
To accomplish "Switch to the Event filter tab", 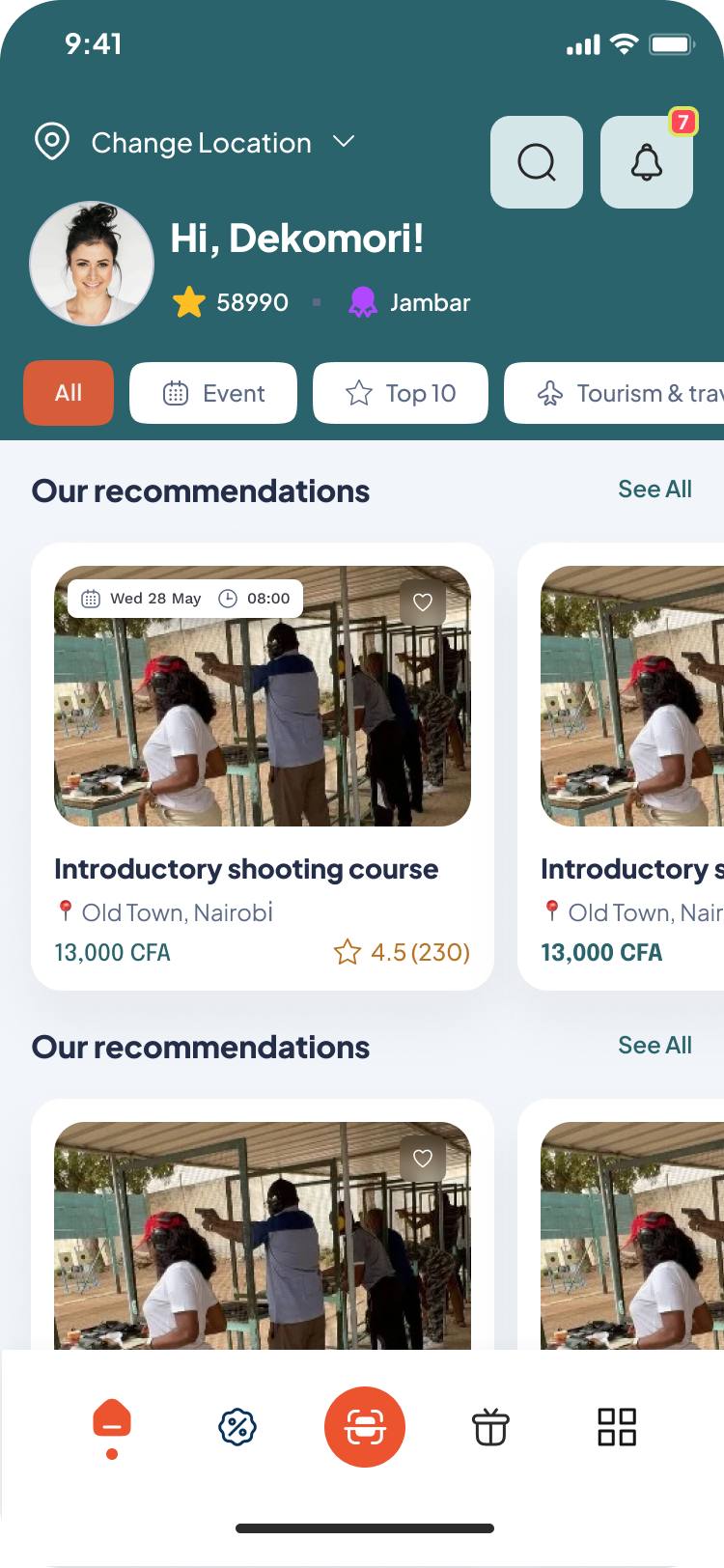I will pos(212,393).
